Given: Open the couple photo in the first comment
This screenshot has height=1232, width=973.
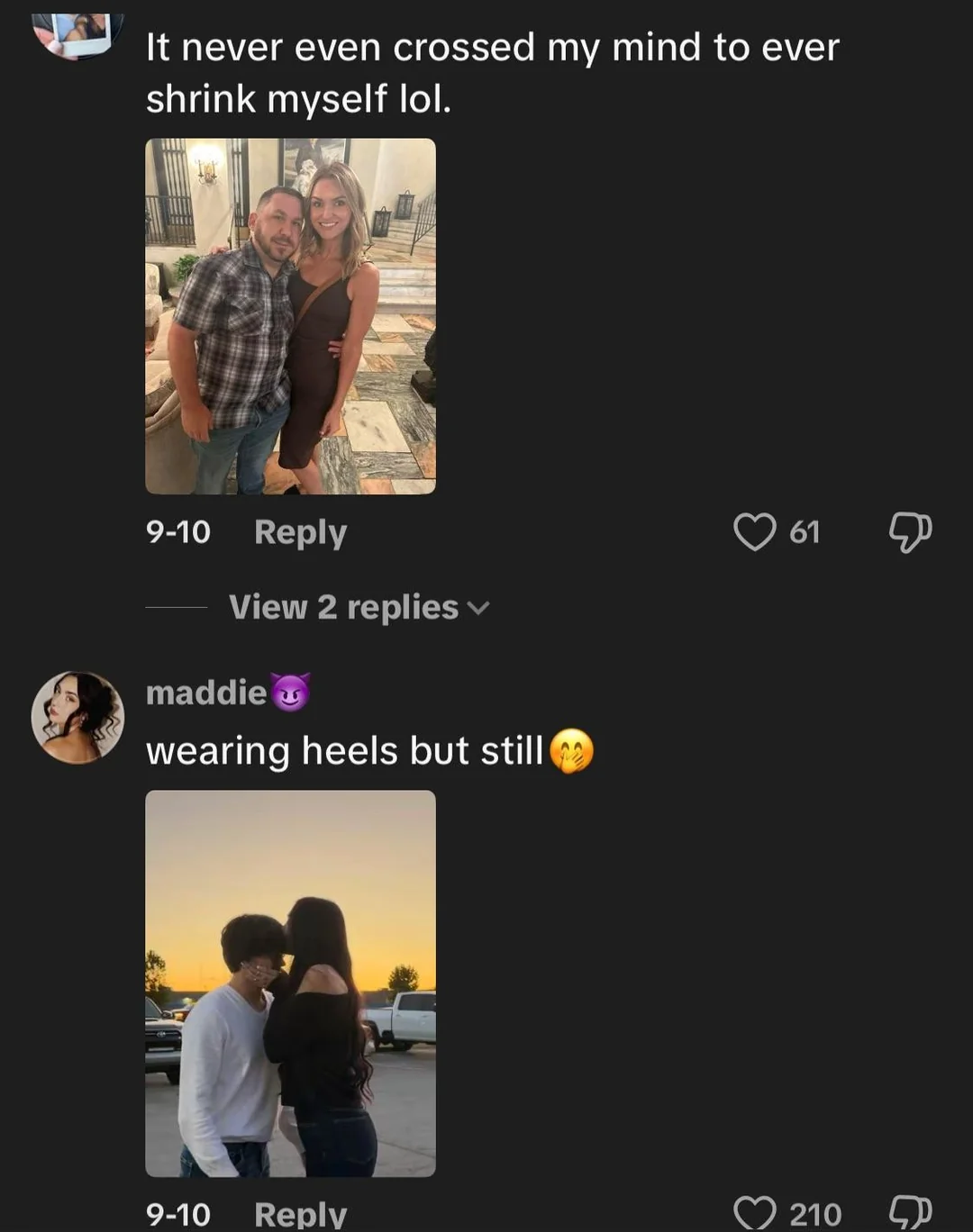Looking at the screenshot, I should coord(290,316).
